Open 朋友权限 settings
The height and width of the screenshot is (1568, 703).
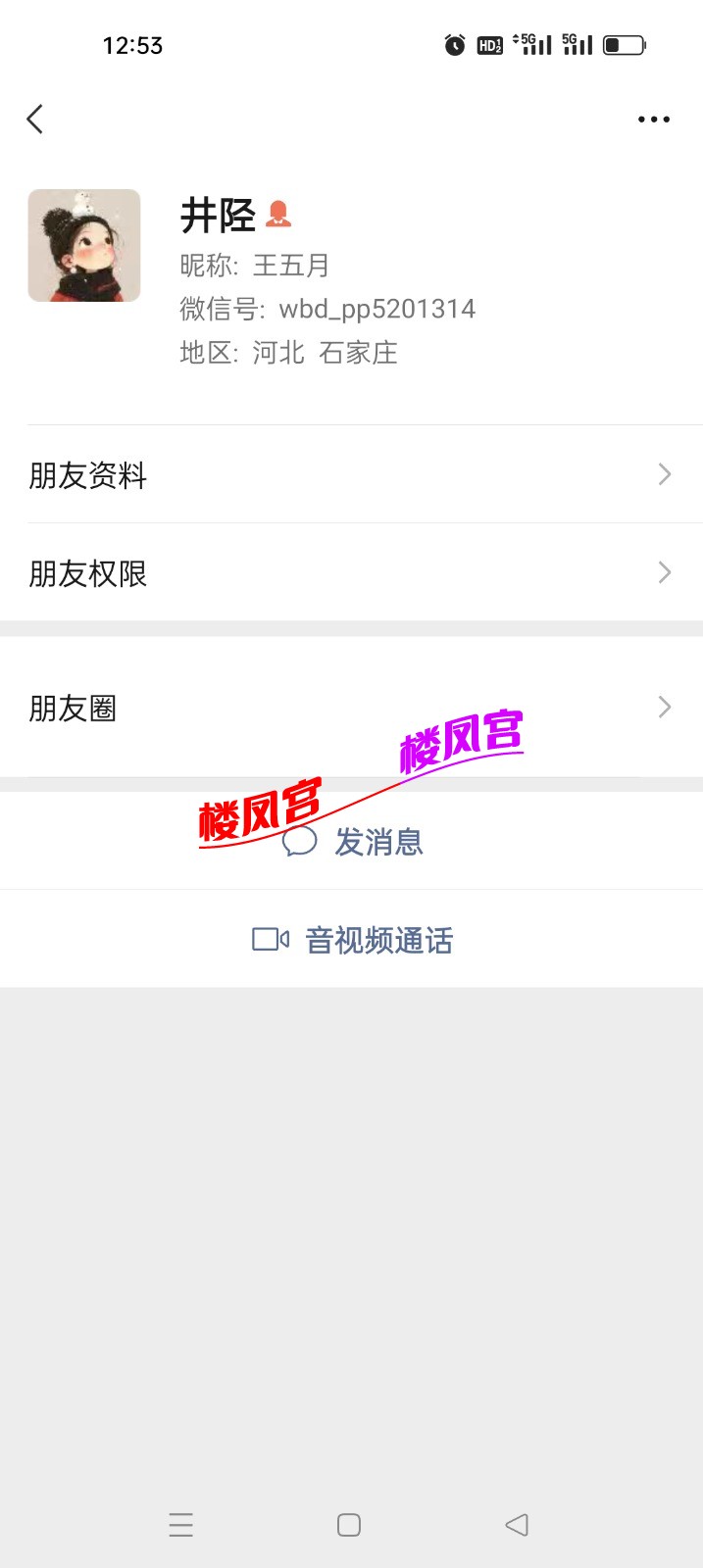351,573
